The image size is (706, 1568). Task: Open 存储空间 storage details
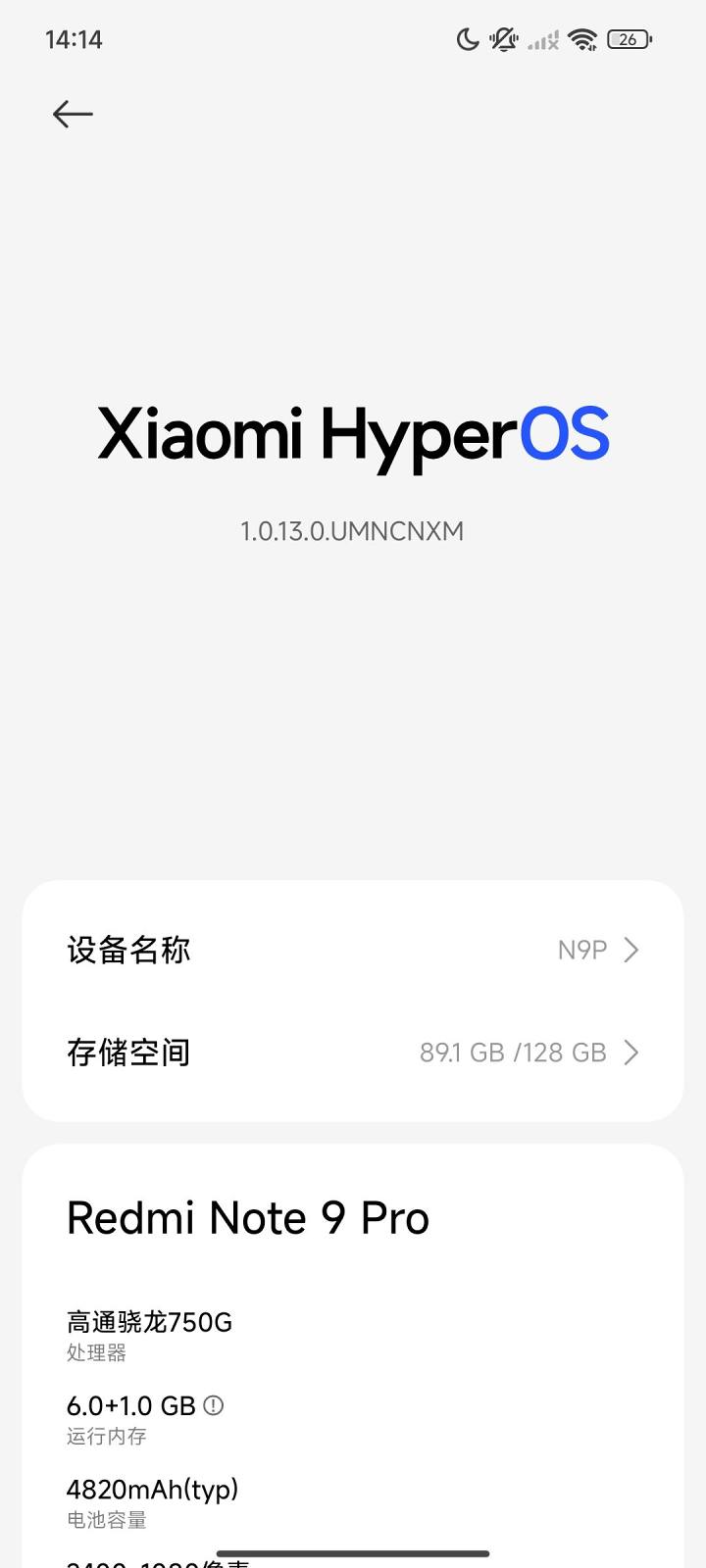[353, 1053]
